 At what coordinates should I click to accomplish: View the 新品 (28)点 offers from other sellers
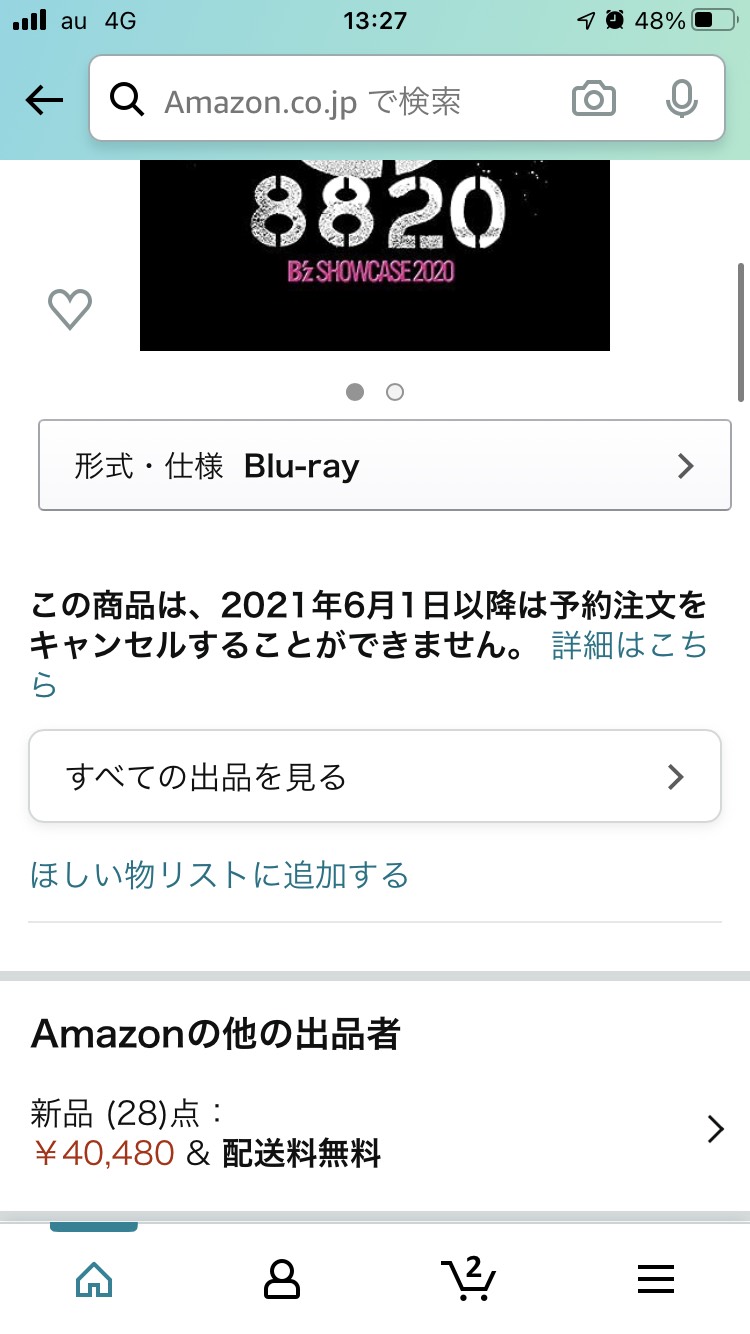(x=375, y=1130)
